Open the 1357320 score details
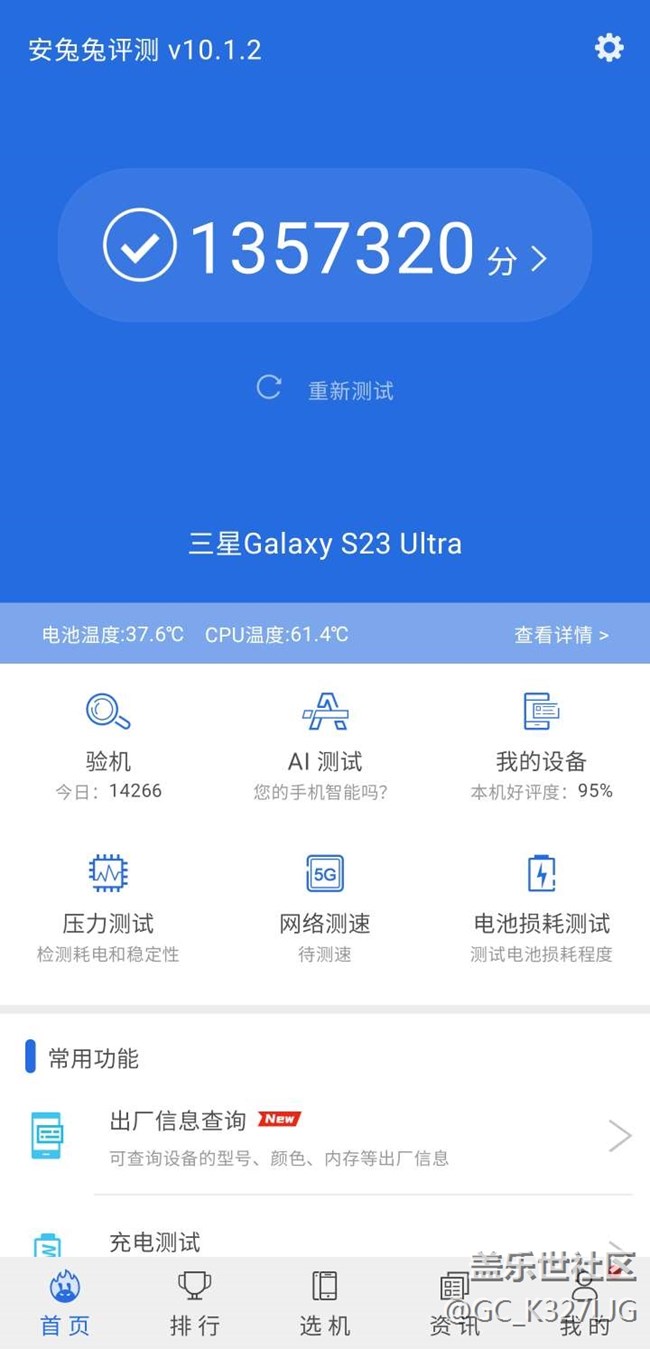 pos(325,246)
